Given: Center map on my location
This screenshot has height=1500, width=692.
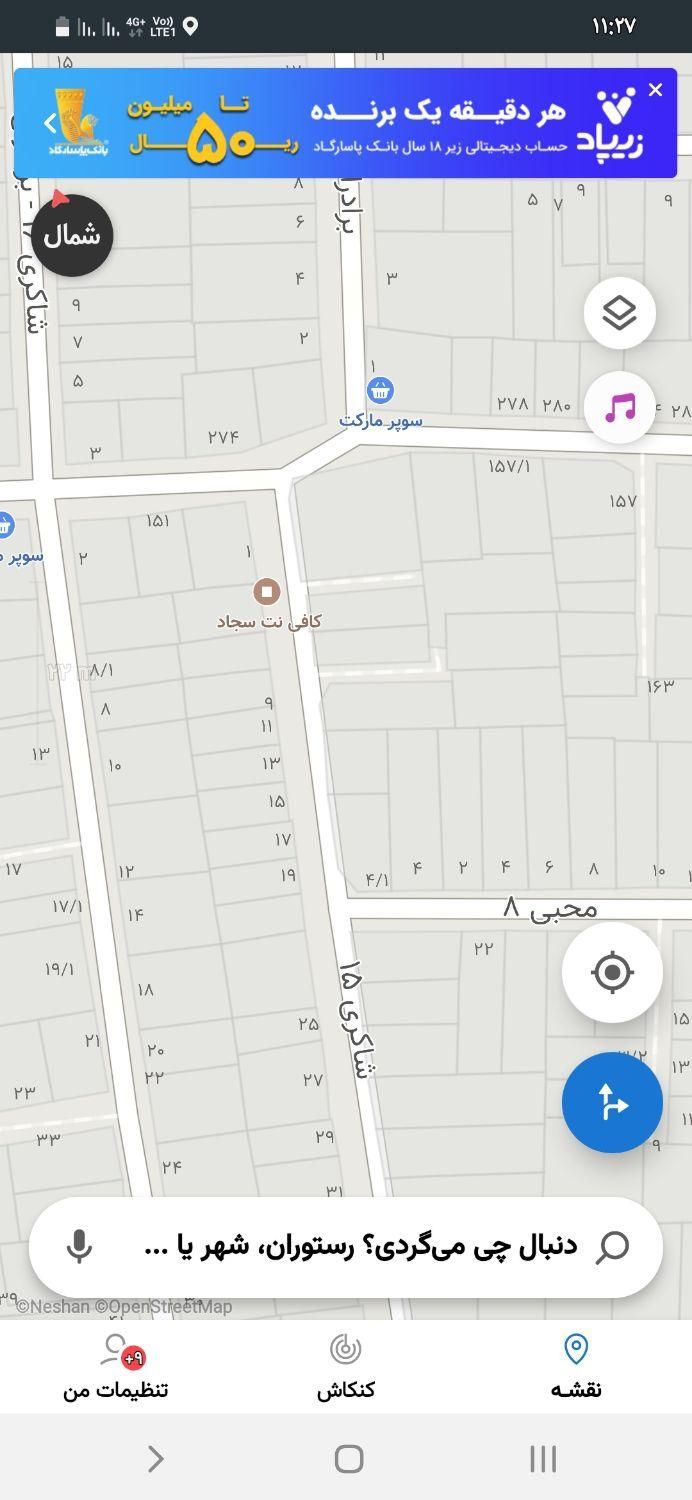Looking at the screenshot, I should click(612, 972).
